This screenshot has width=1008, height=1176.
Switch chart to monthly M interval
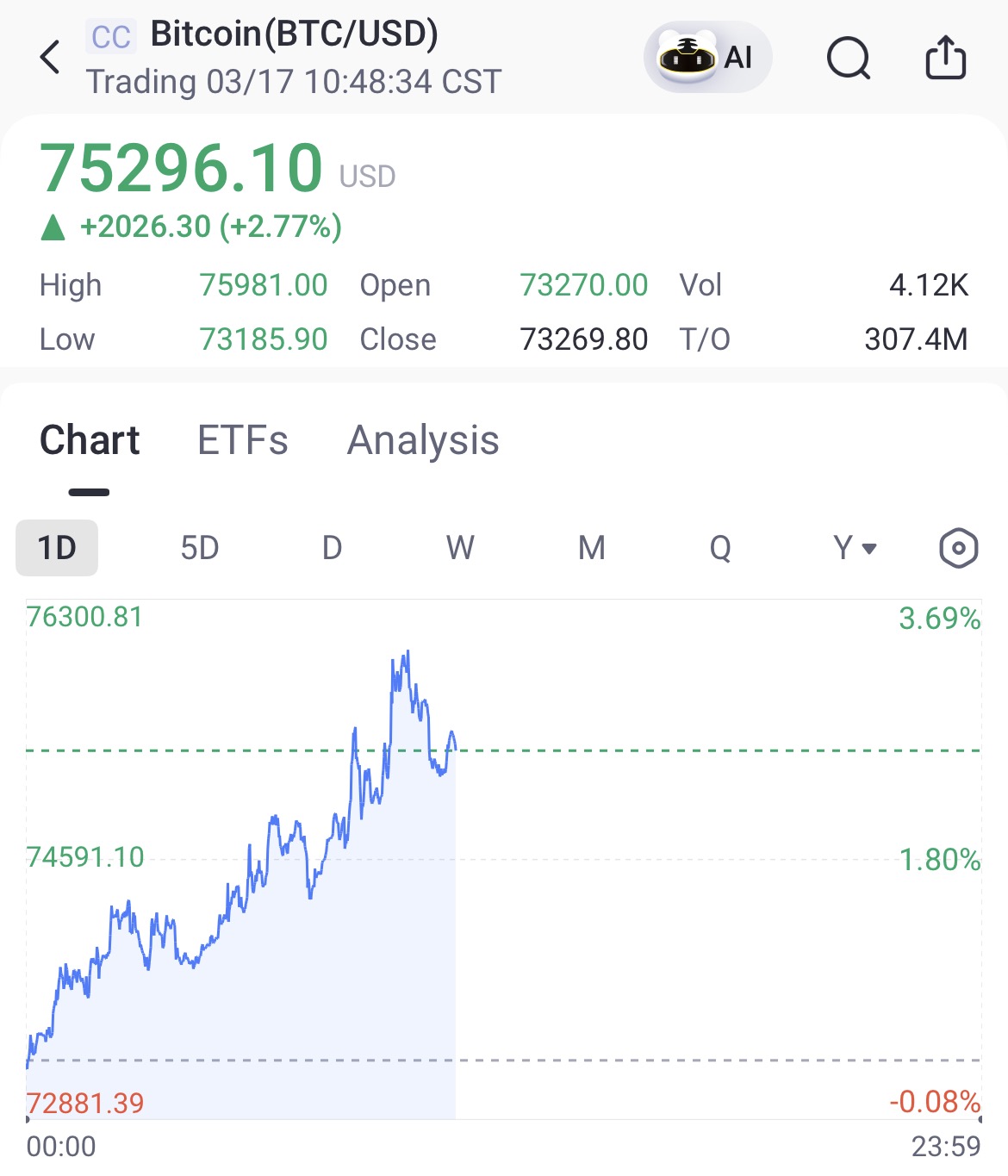pyautogui.click(x=592, y=548)
